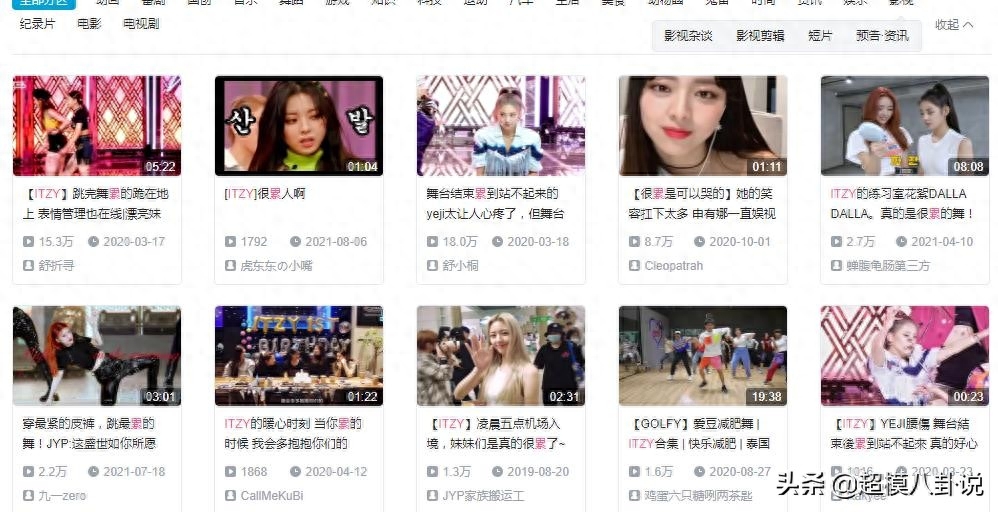Open the video 舞台结束累到站不起来的yeji
The width and height of the screenshot is (999, 512).
coord(500,126)
